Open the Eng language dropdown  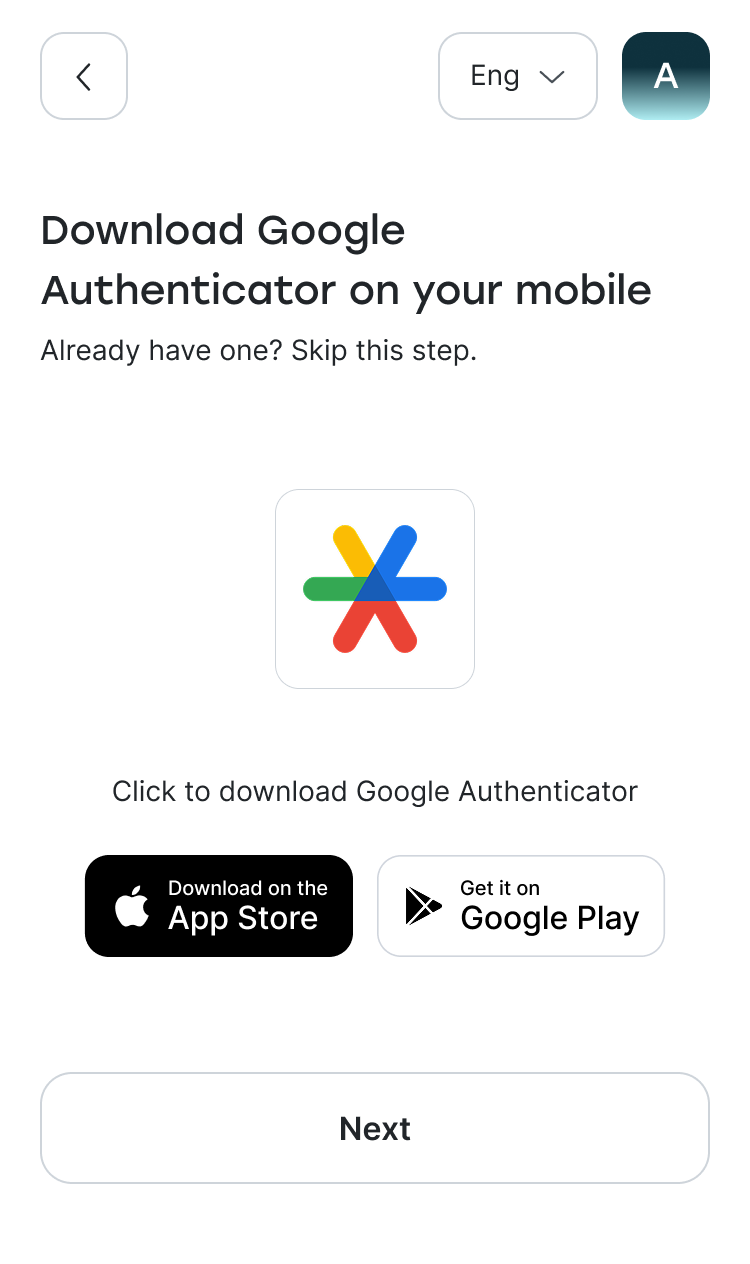(518, 76)
